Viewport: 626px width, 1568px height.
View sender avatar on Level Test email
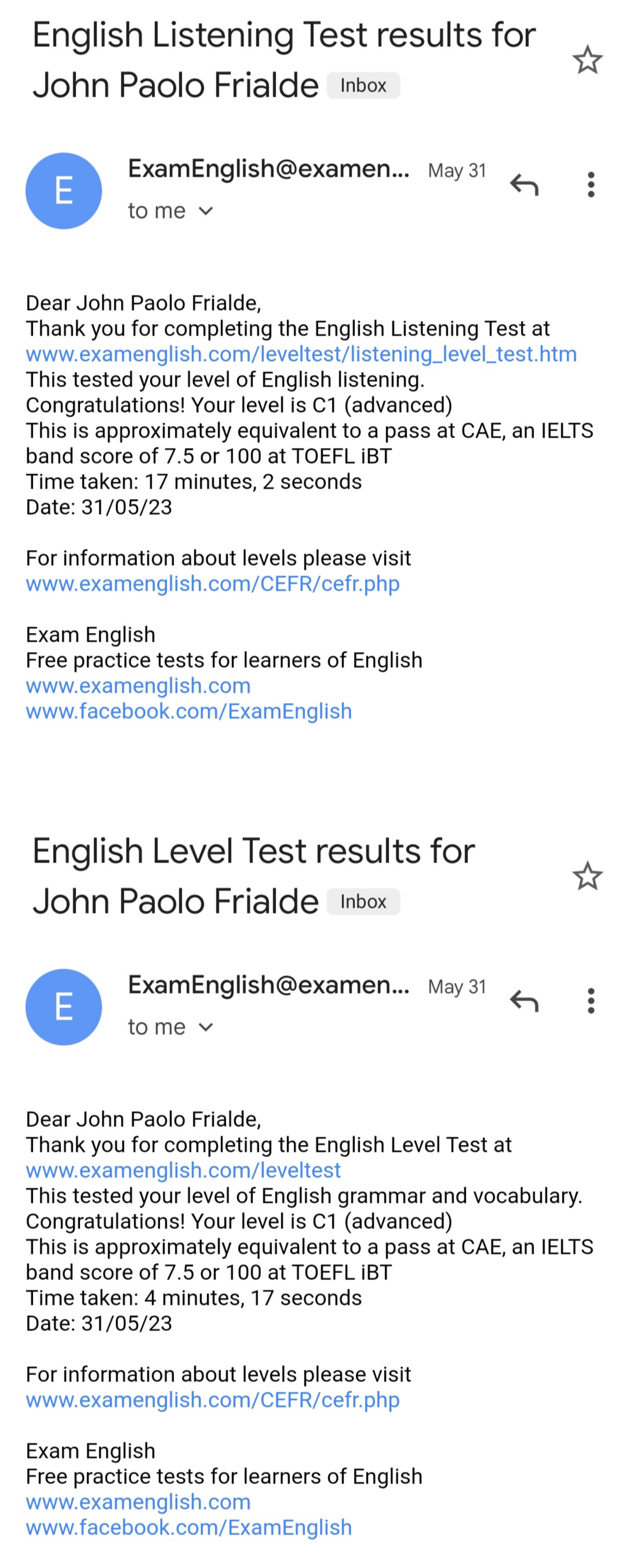(x=63, y=1007)
